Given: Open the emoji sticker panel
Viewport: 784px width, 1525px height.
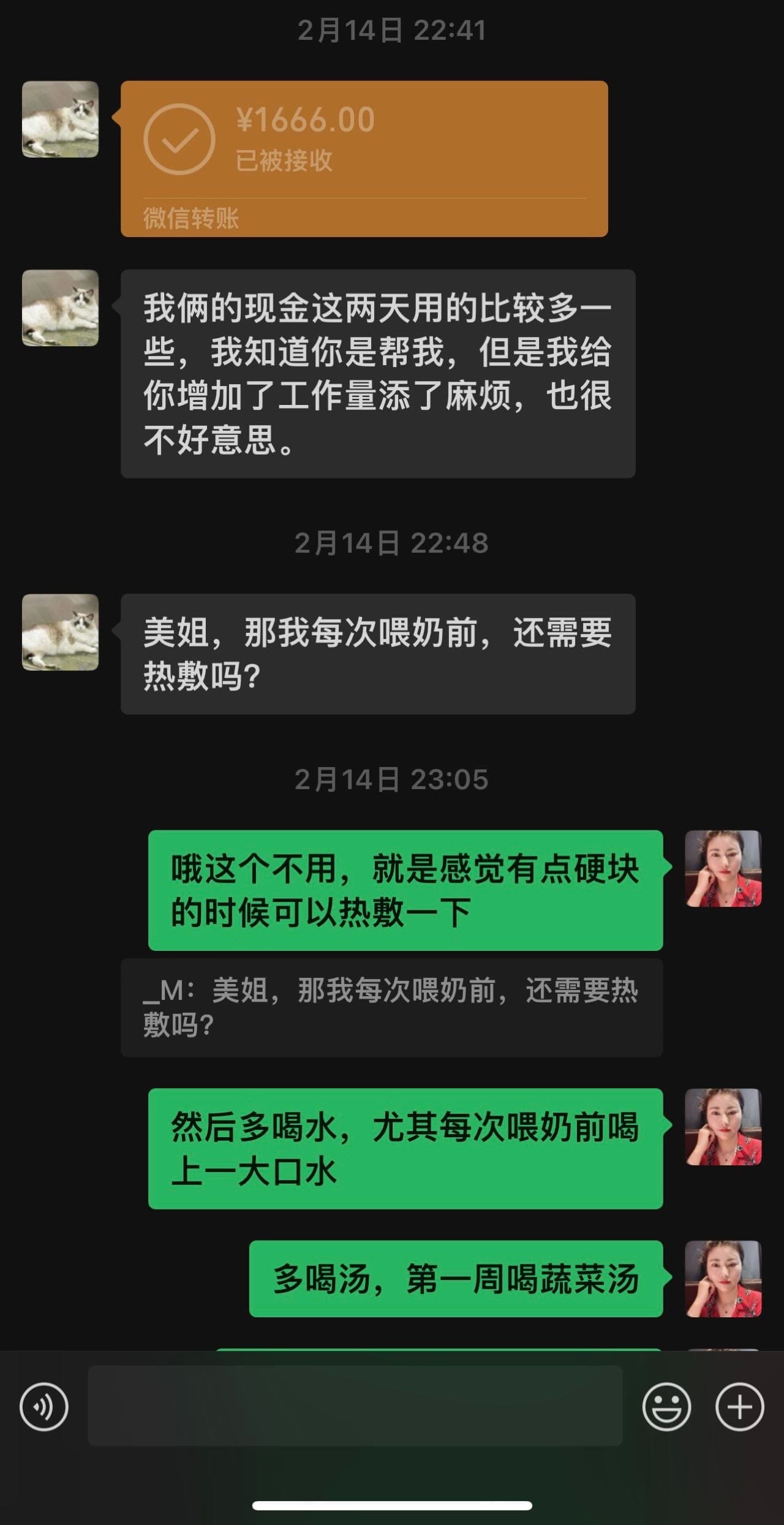Looking at the screenshot, I should pyautogui.click(x=666, y=1406).
